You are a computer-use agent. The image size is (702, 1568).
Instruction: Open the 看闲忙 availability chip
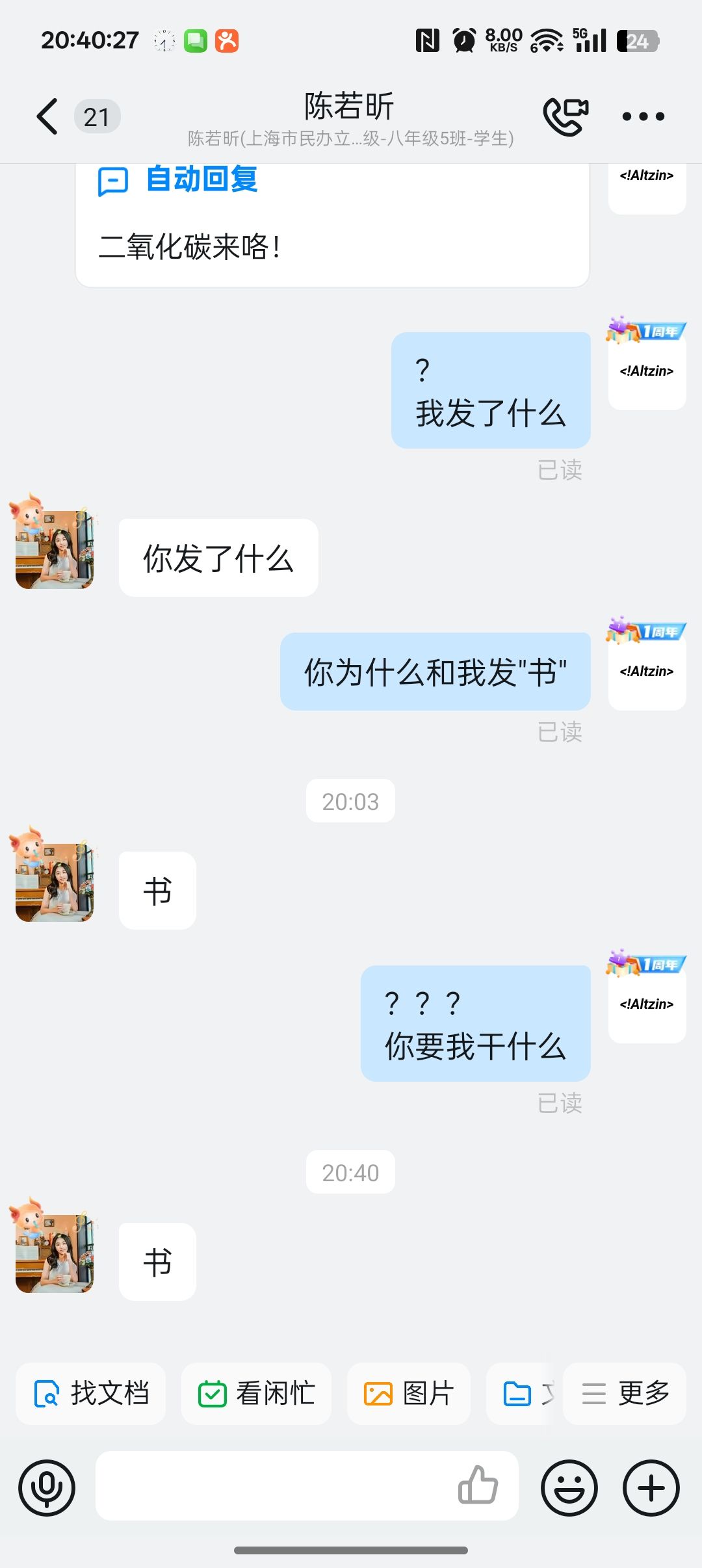(x=256, y=1394)
